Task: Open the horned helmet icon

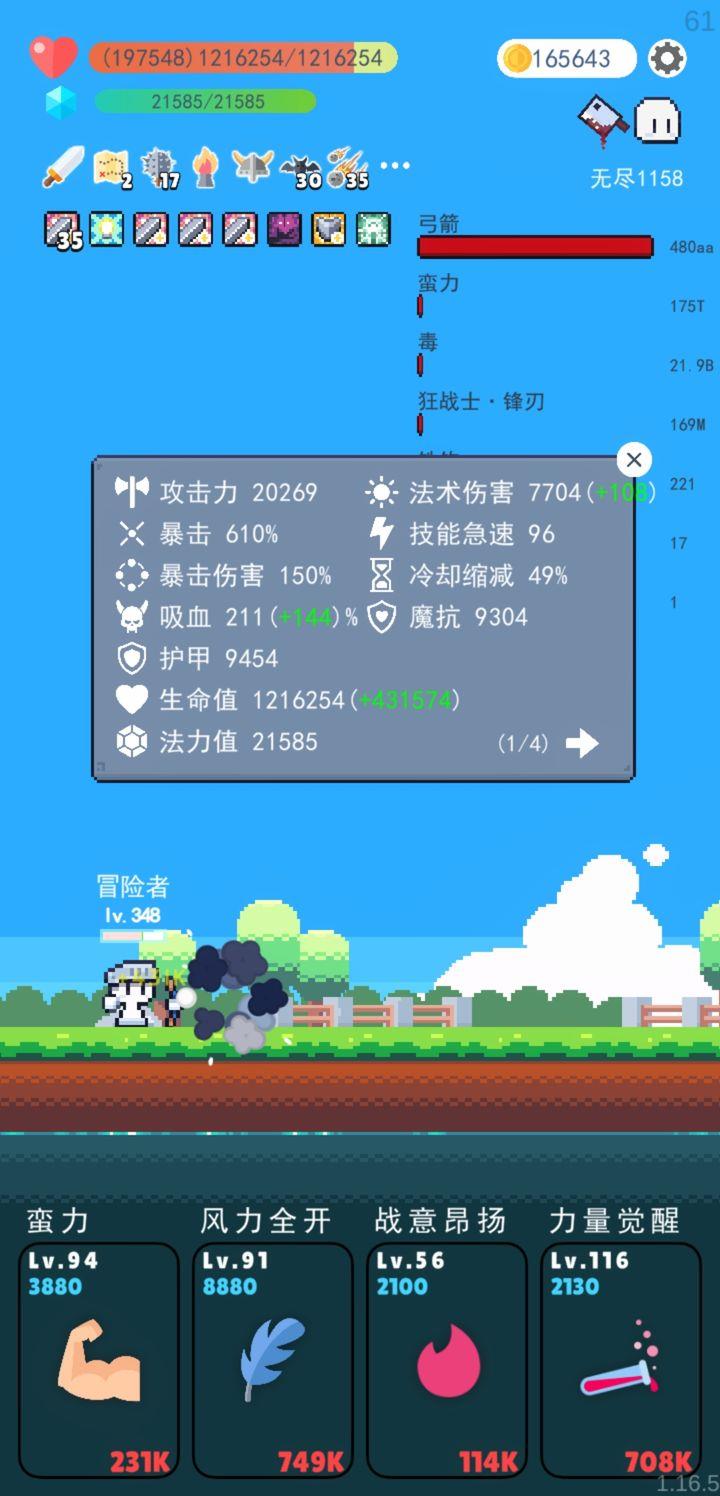Action: (252, 166)
